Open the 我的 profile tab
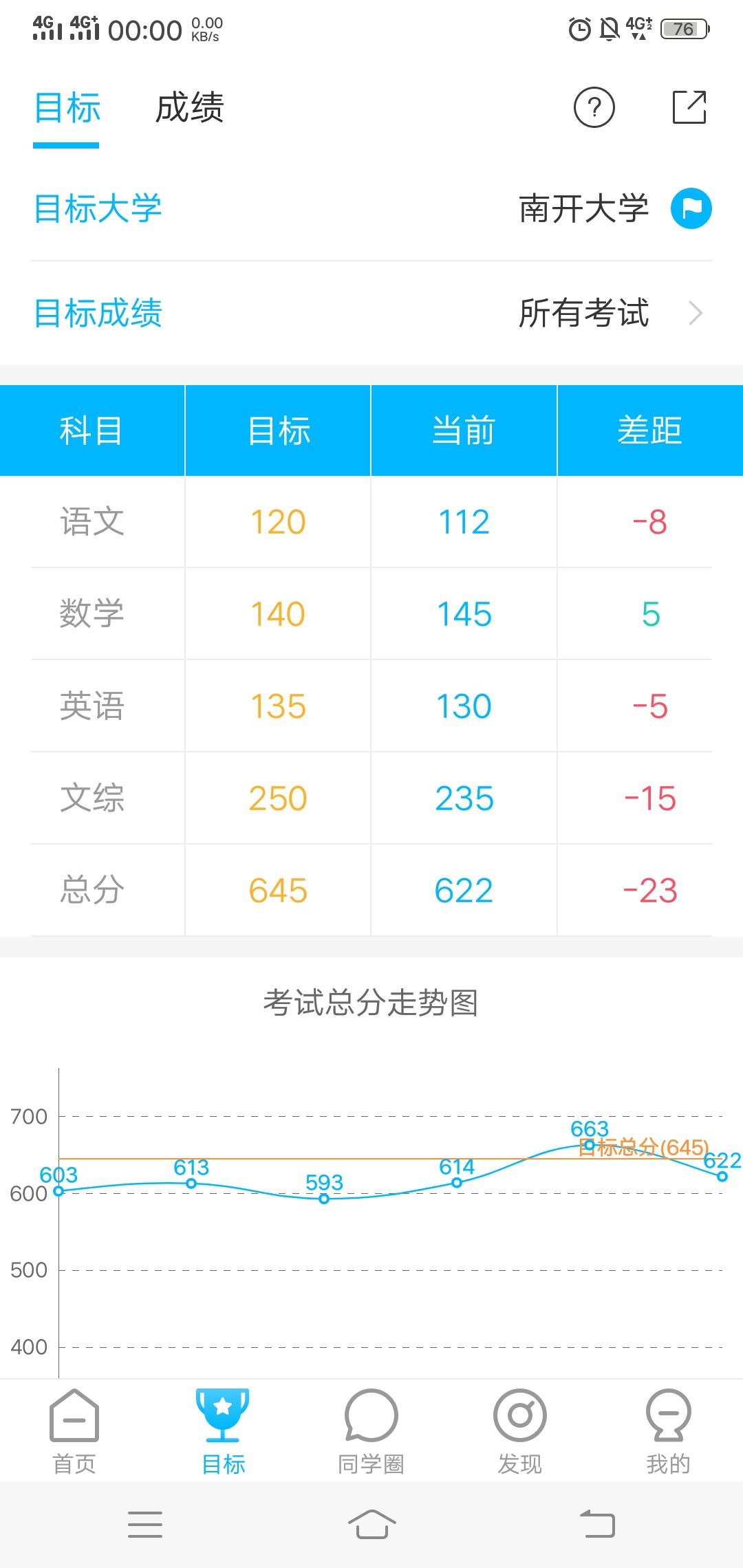The width and height of the screenshot is (743, 1568). [x=668, y=1432]
